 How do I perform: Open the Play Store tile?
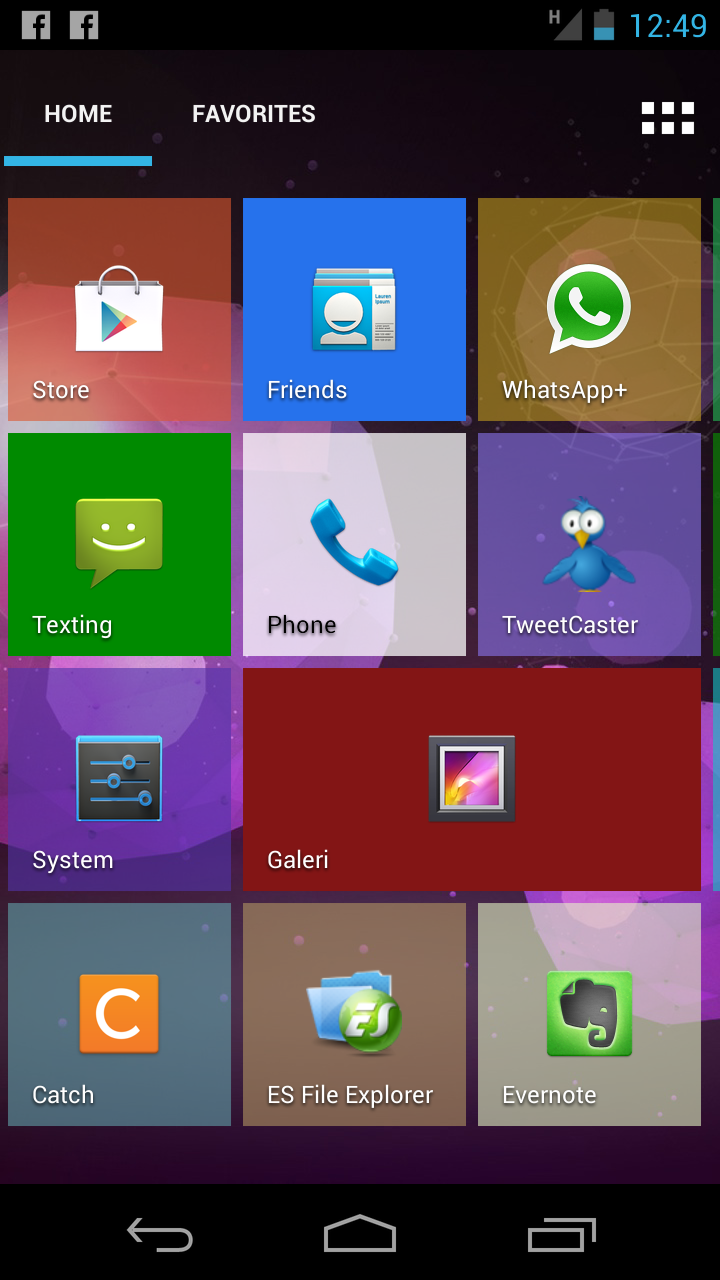coord(119,310)
